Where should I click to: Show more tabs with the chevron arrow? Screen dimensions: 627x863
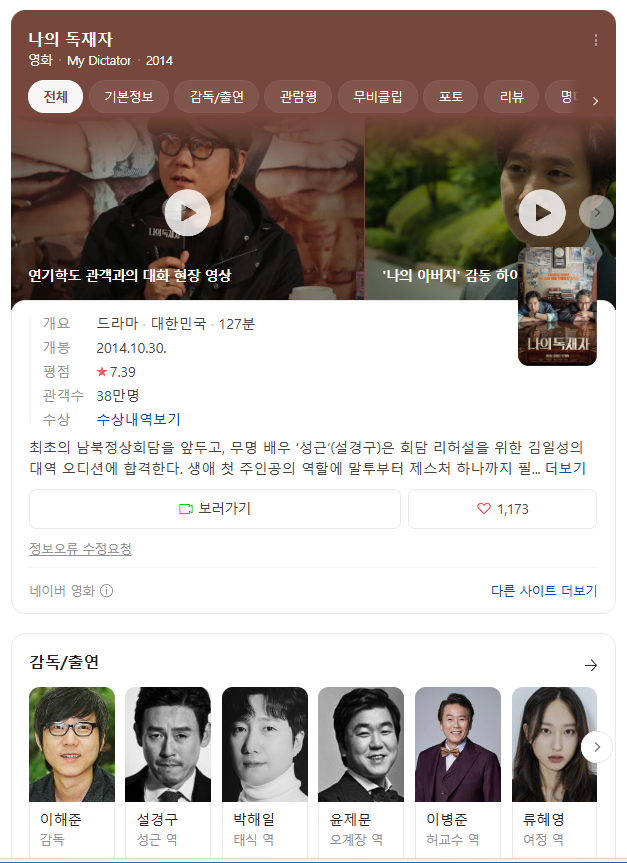(596, 100)
